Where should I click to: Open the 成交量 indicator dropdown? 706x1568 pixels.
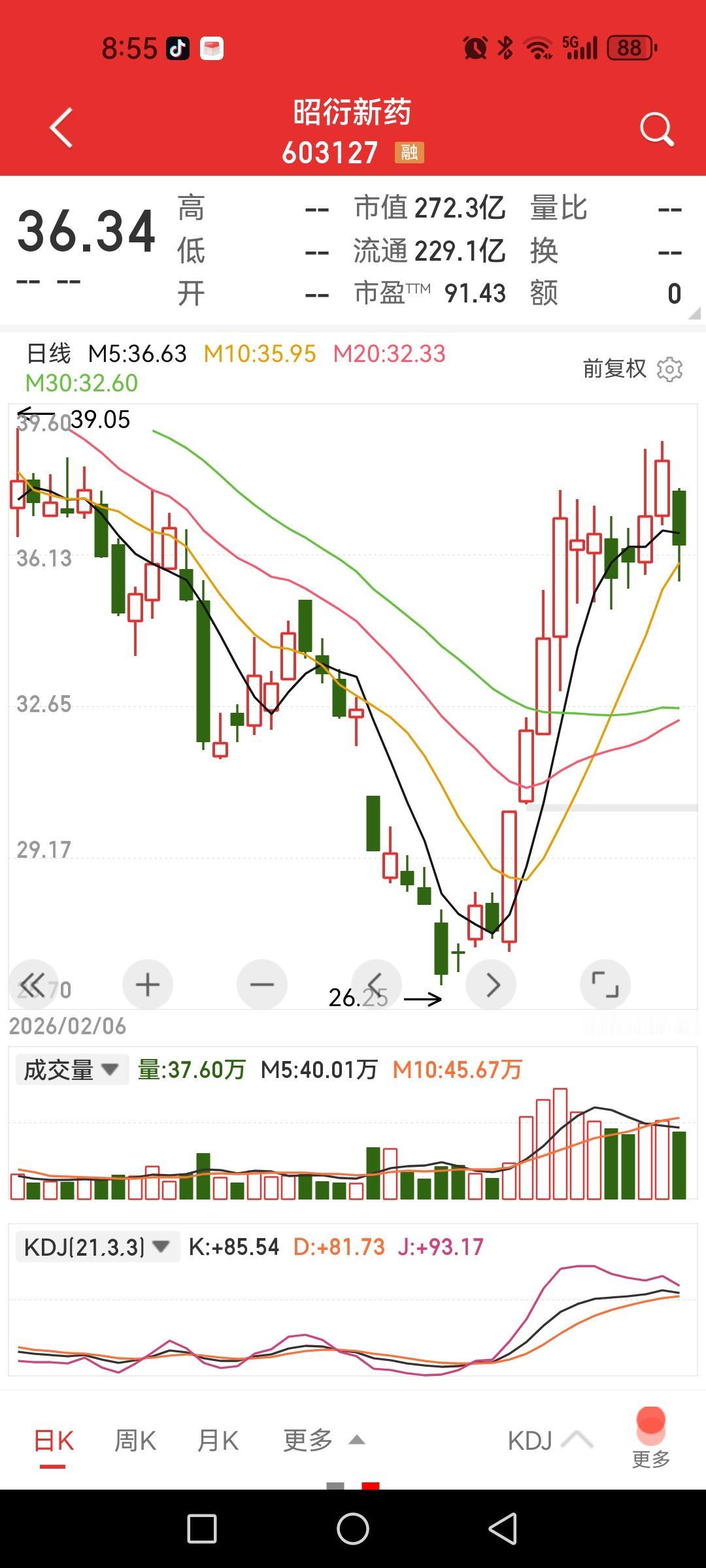tap(72, 1070)
